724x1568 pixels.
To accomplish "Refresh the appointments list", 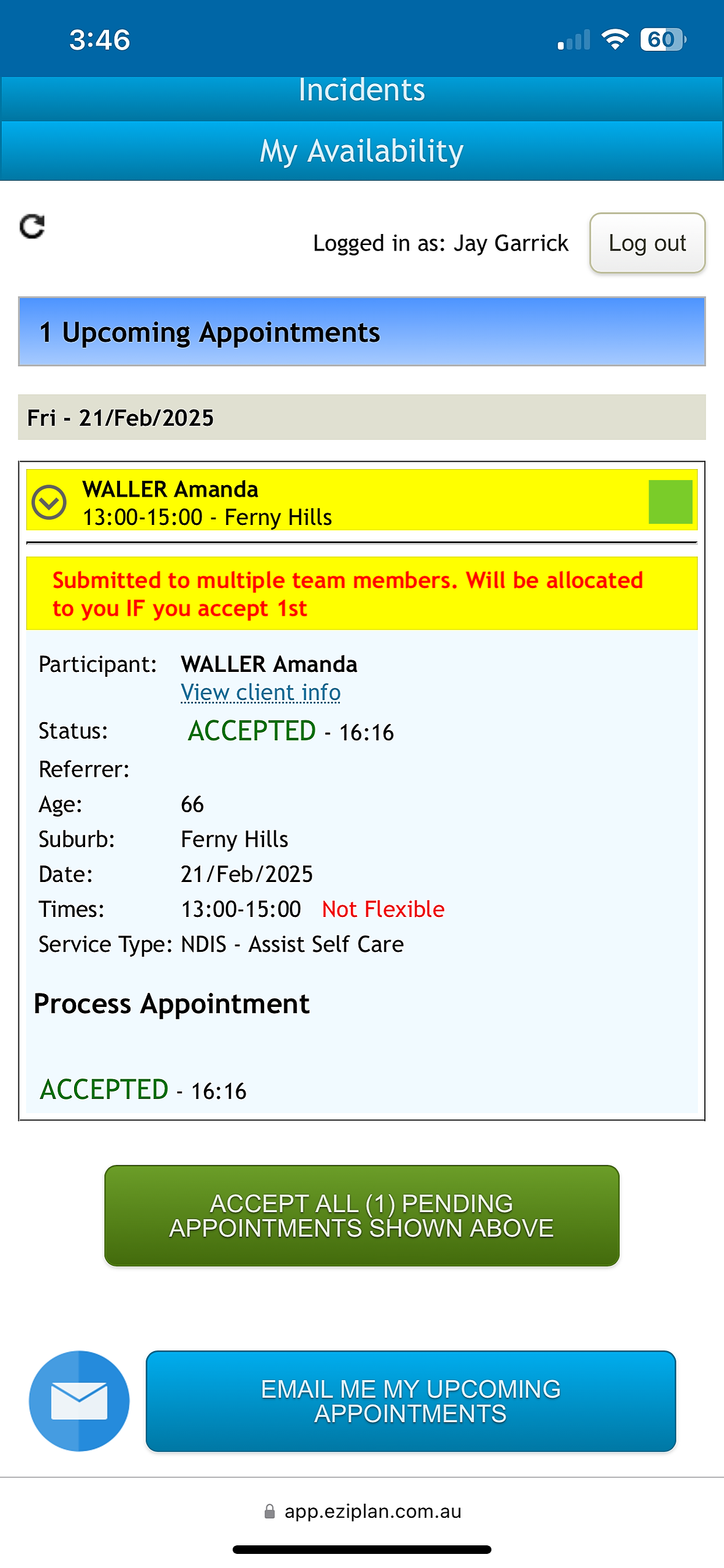I will [32, 227].
